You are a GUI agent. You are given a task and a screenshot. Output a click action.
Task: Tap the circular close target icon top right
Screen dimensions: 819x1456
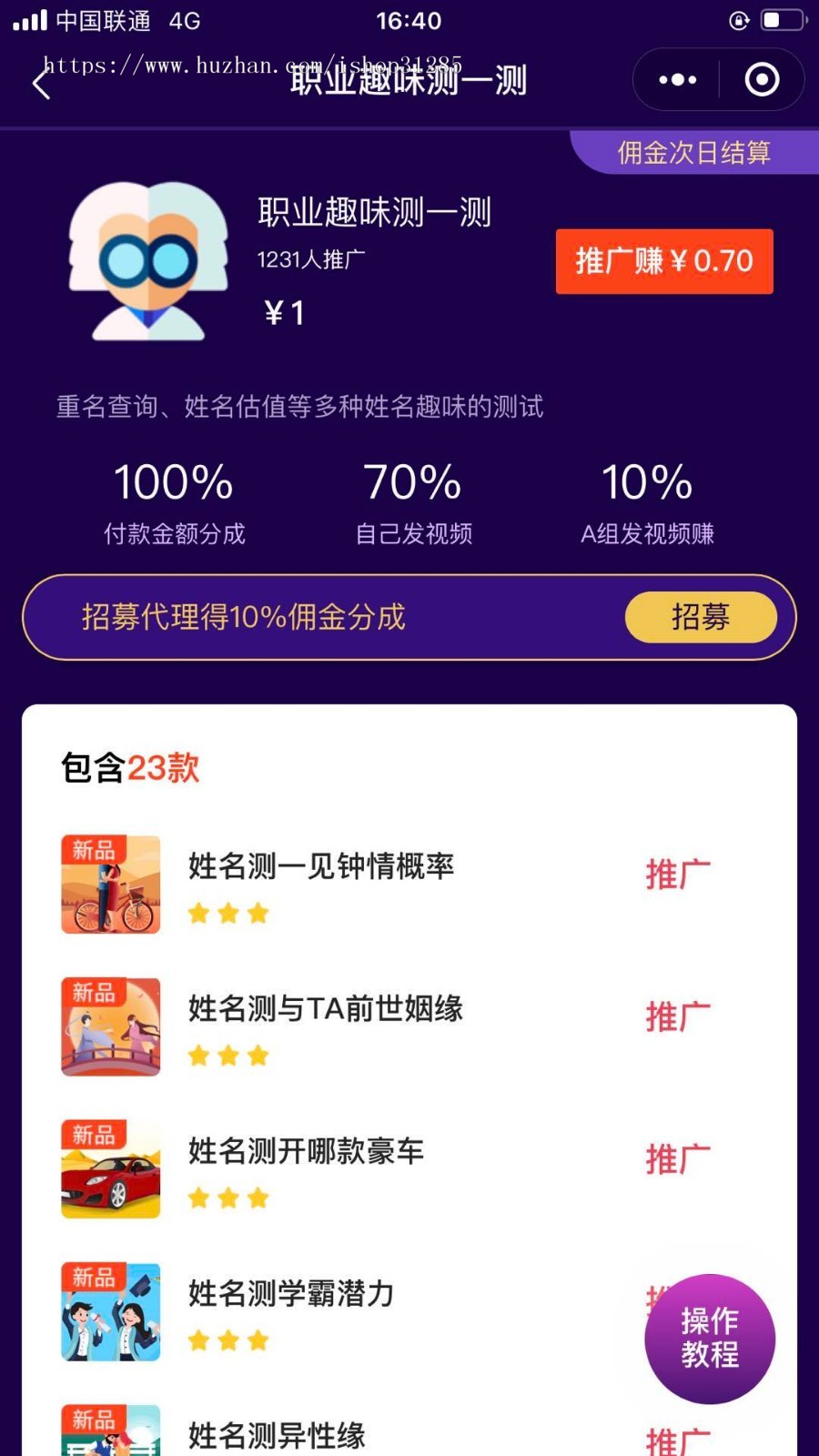point(761,79)
